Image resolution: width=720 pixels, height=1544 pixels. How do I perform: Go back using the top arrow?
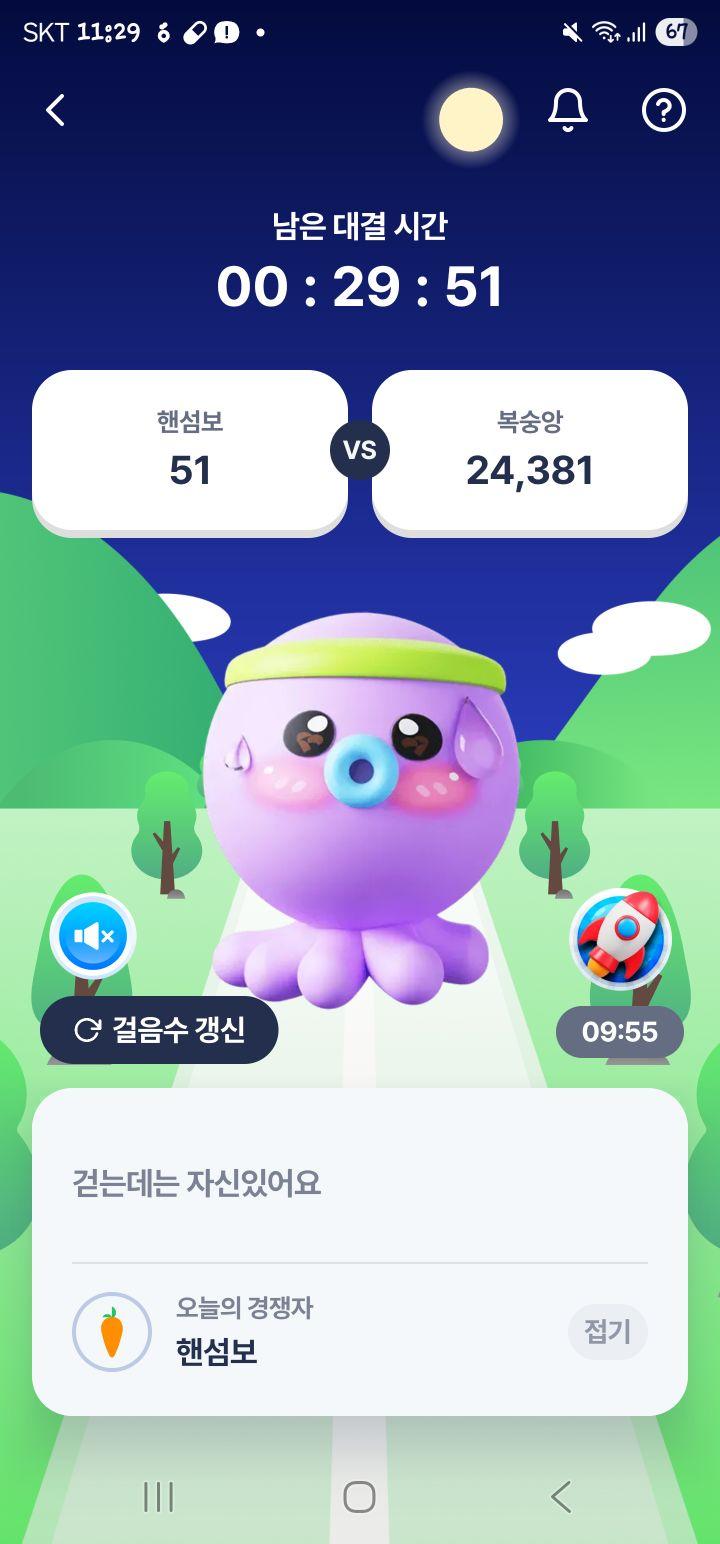click(56, 110)
